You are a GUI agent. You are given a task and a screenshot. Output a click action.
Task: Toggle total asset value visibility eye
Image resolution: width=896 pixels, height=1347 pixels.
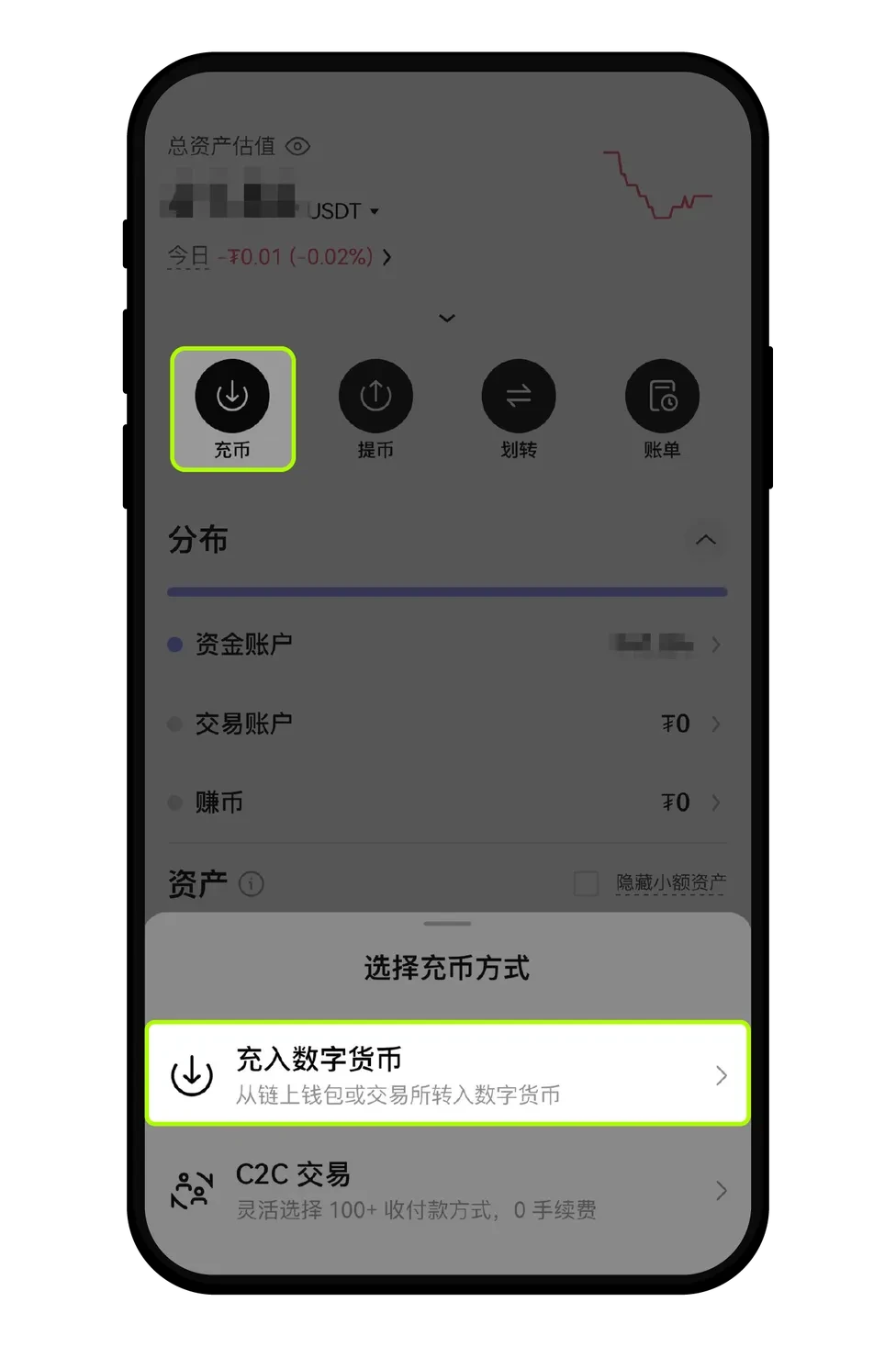tap(298, 146)
